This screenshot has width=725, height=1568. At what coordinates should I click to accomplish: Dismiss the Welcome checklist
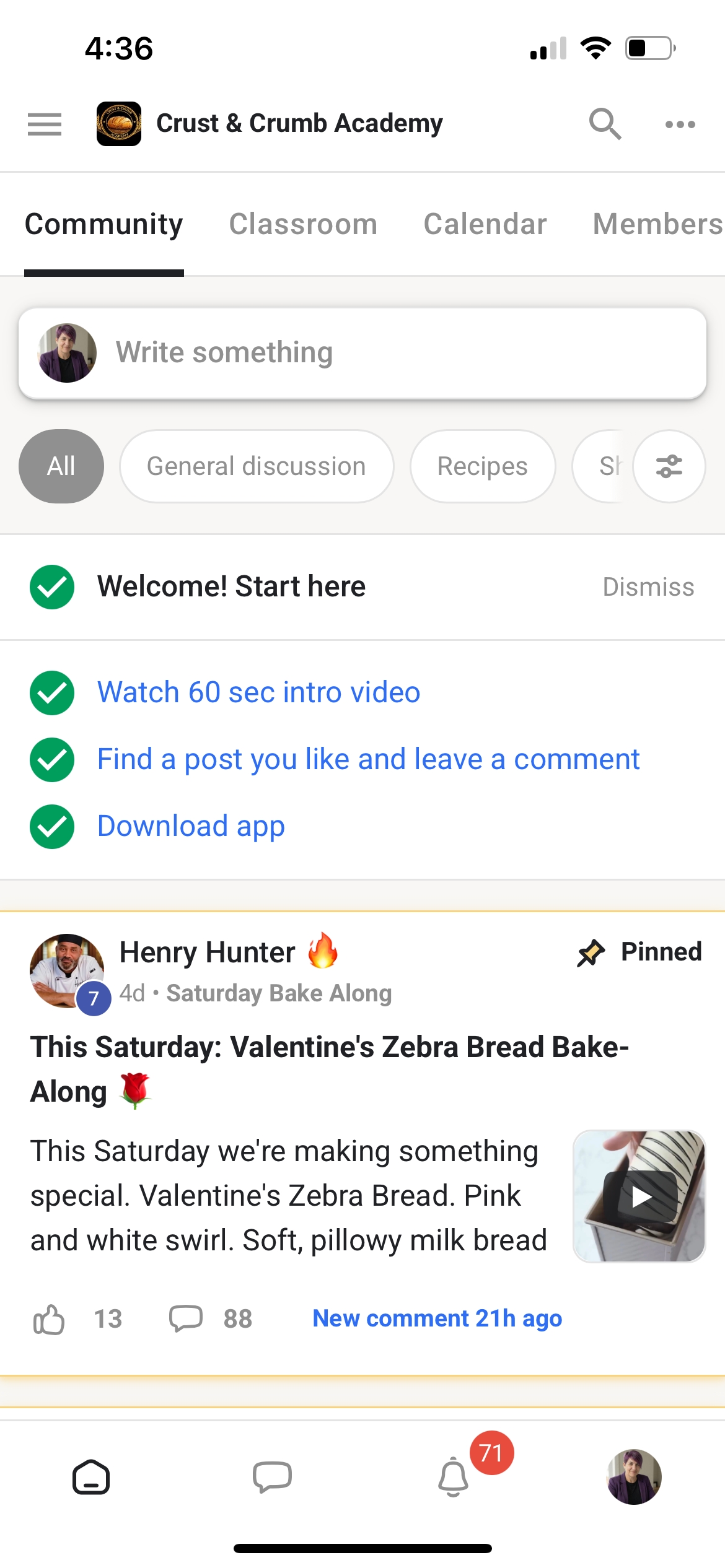(x=648, y=587)
